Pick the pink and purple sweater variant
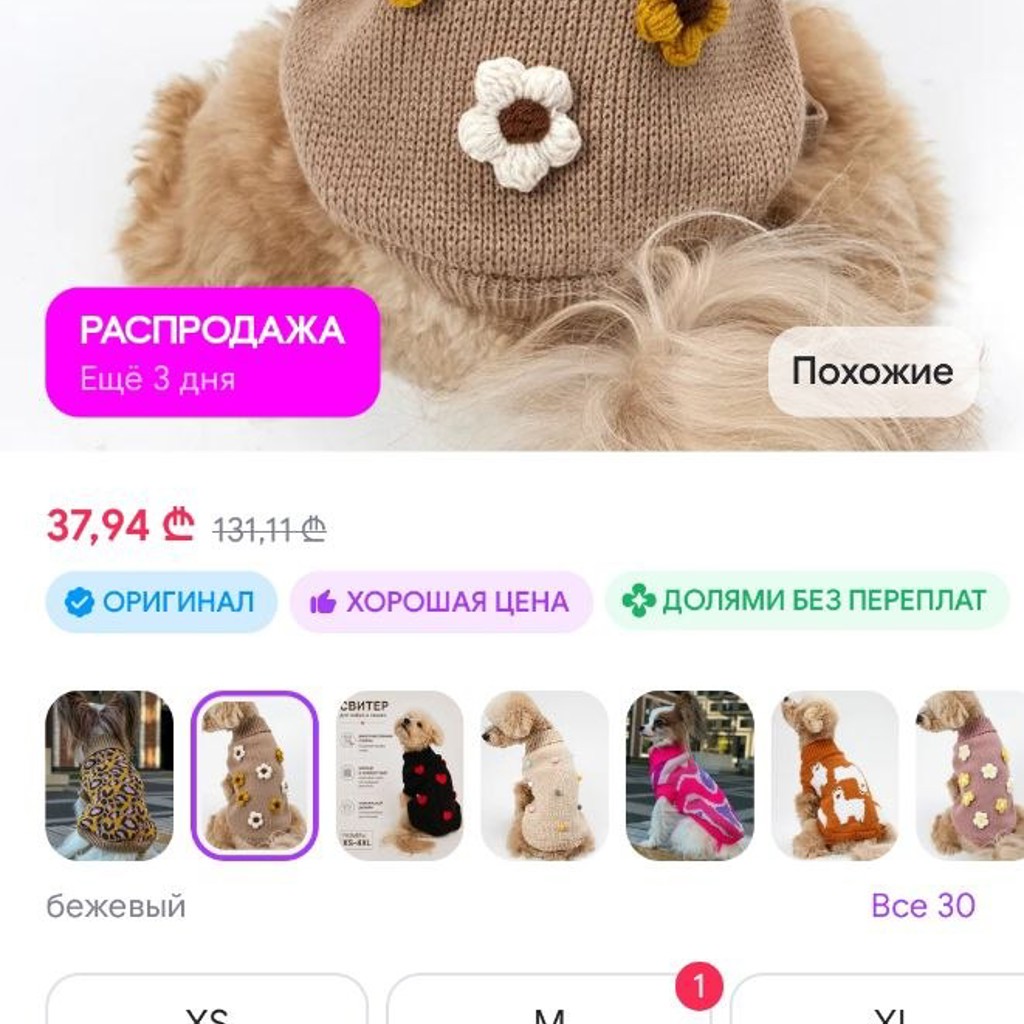 pyautogui.click(x=690, y=775)
